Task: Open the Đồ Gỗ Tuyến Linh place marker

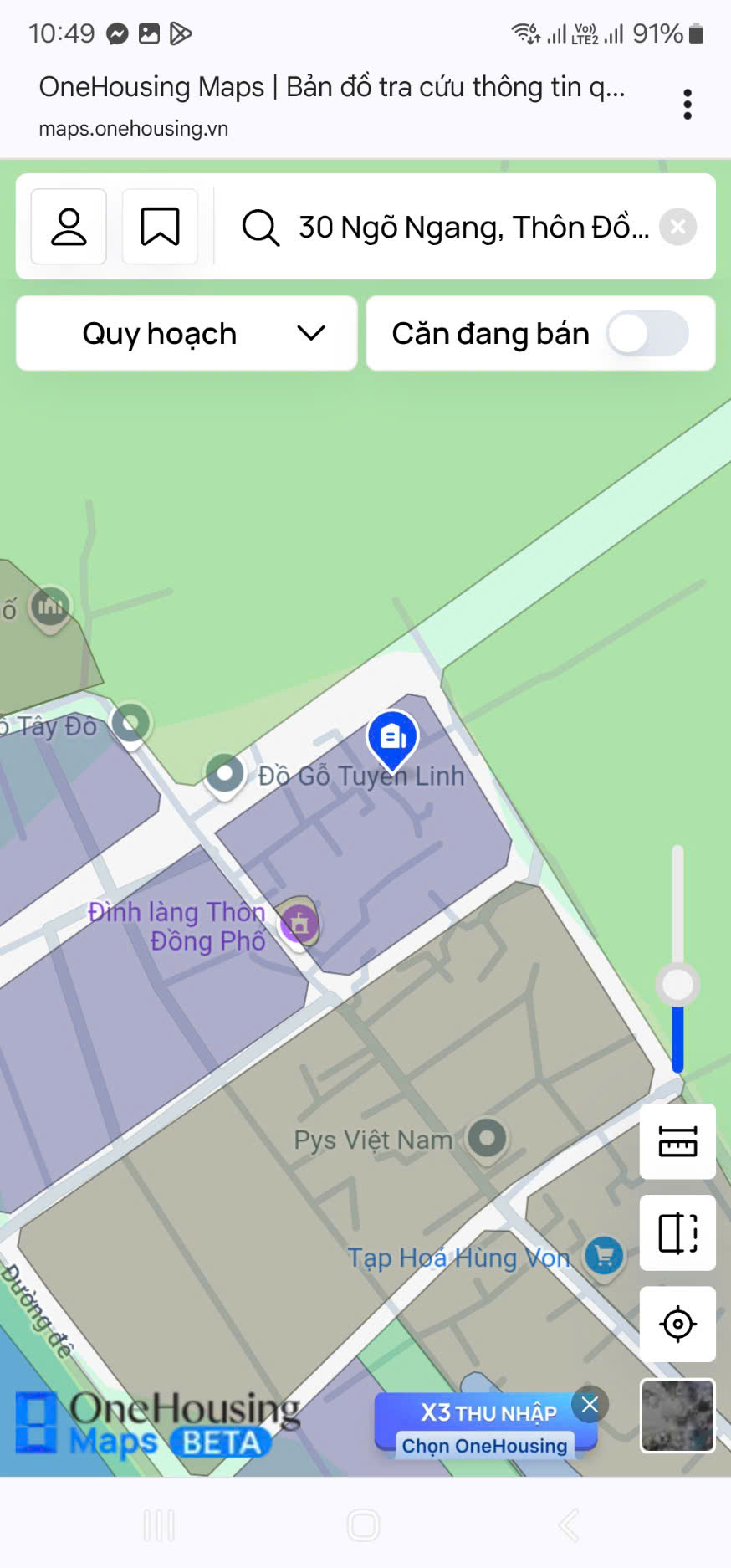Action: (225, 774)
